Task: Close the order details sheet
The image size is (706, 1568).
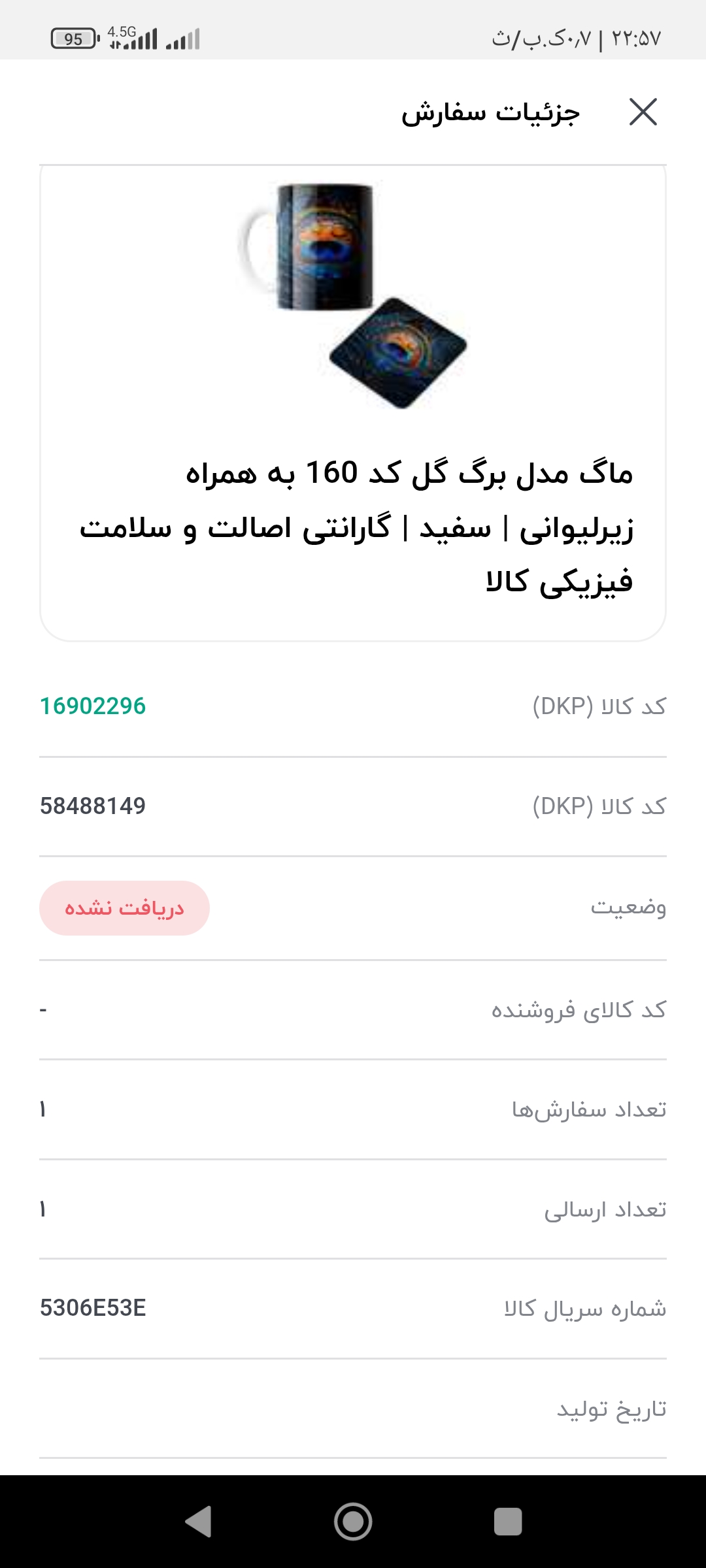Action: (643, 112)
